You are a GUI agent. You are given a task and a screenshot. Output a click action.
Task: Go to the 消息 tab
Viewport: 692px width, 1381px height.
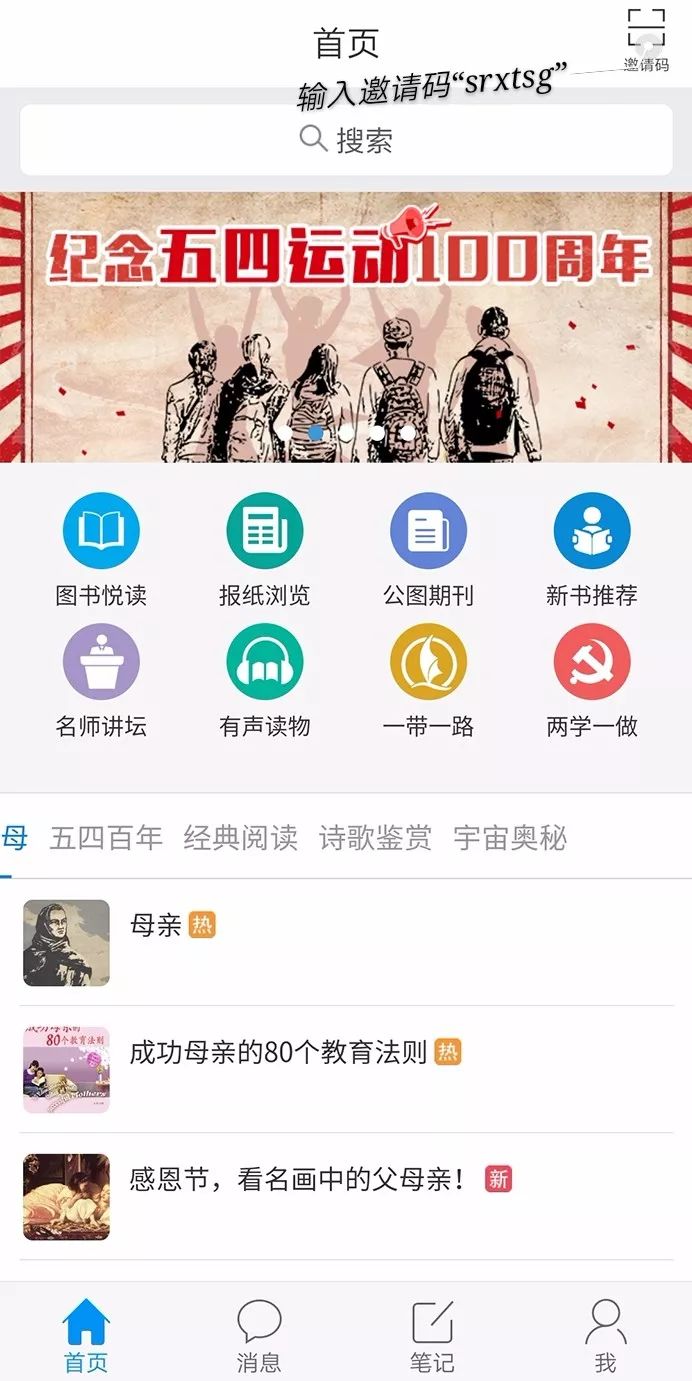click(x=259, y=1336)
